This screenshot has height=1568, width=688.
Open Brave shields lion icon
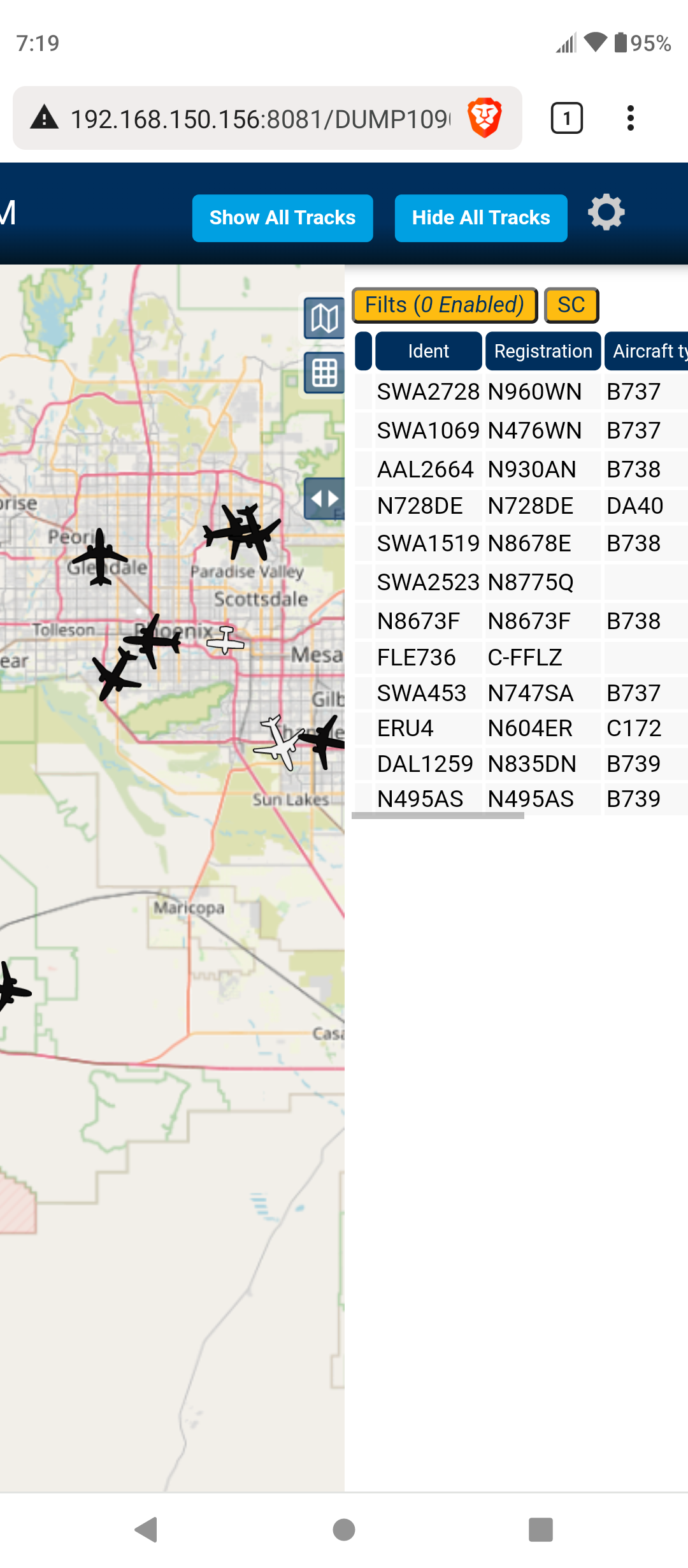pyautogui.click(x=485, y=118)
